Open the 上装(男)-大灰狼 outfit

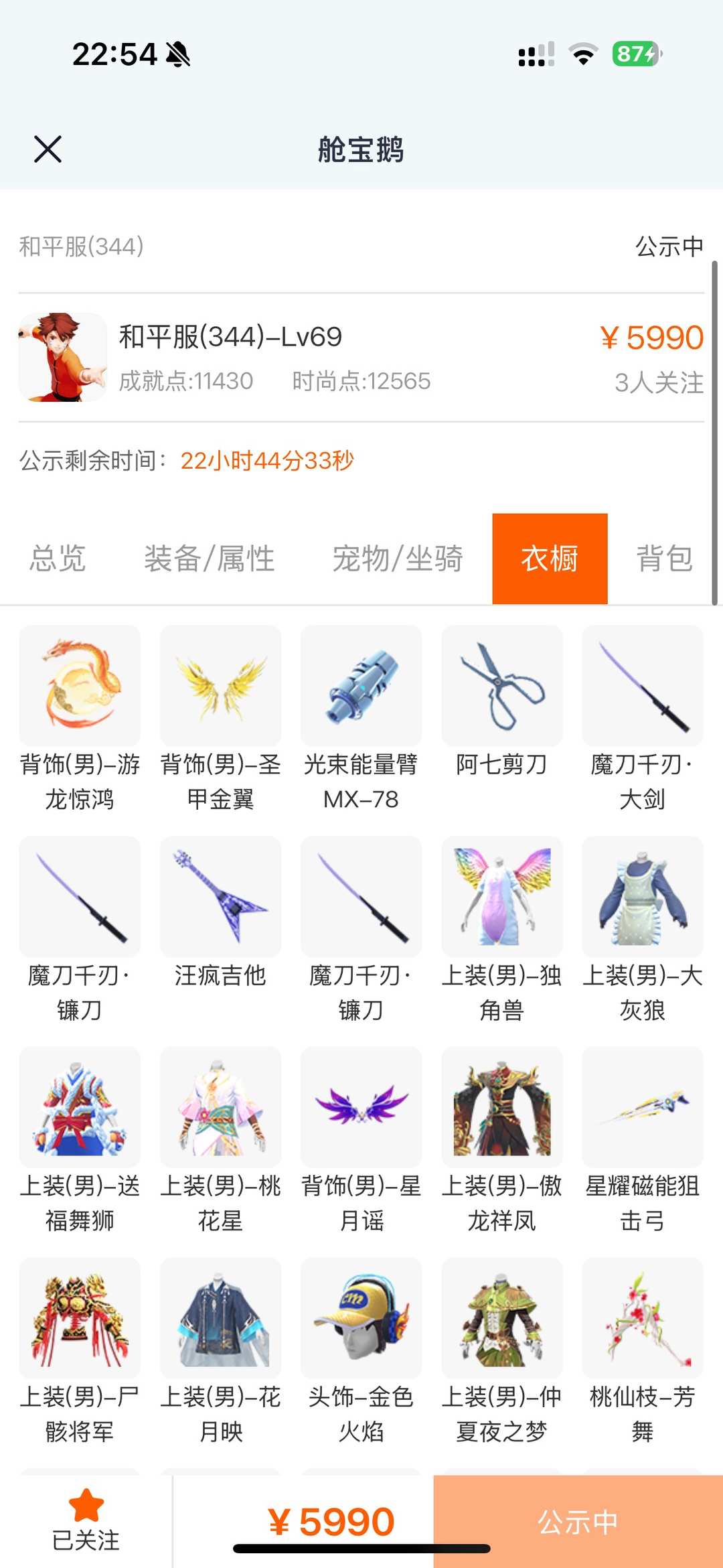coord(642,896)
